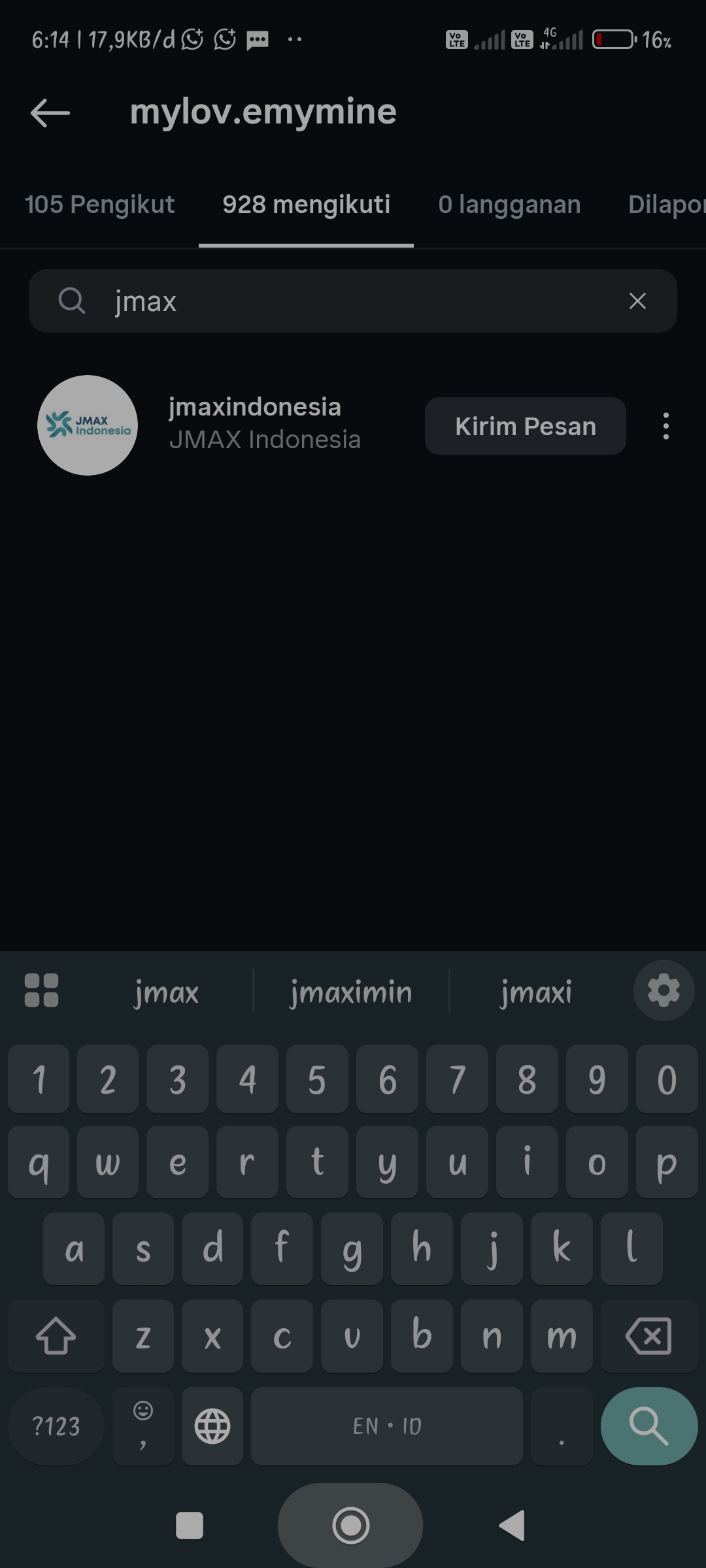This screenshot has width=706, height=1568.
Task: Hit the backspace key
Action: (648, 1336)
